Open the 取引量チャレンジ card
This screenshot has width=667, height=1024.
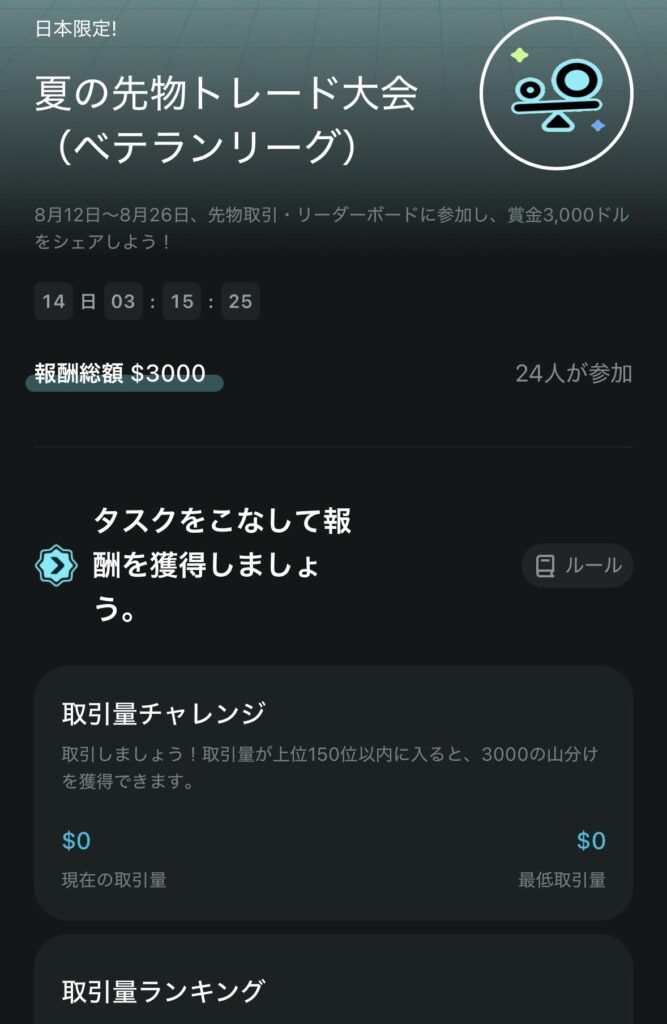333,793
